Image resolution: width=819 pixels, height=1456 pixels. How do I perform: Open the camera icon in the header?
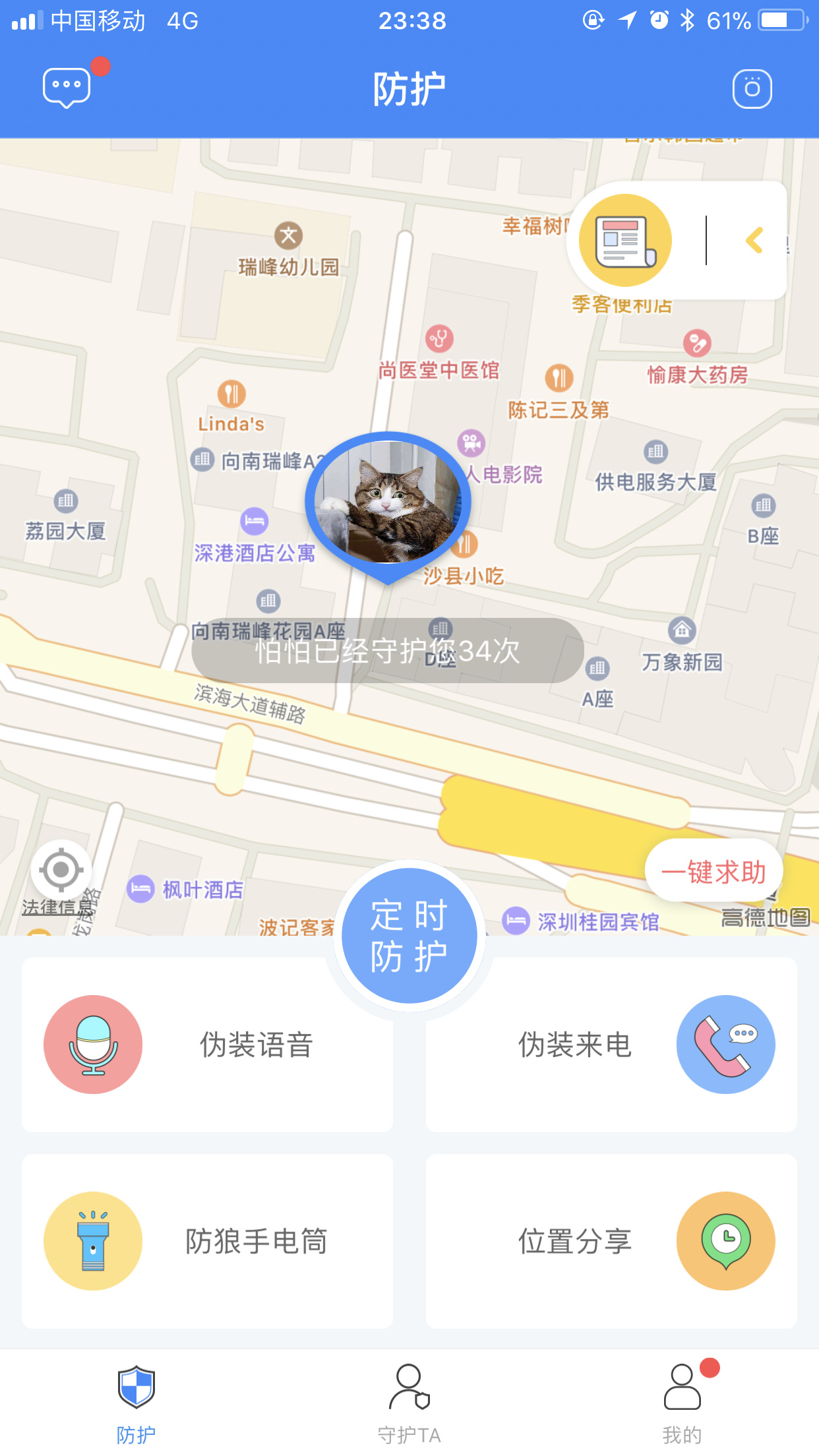tap(752, 88)
